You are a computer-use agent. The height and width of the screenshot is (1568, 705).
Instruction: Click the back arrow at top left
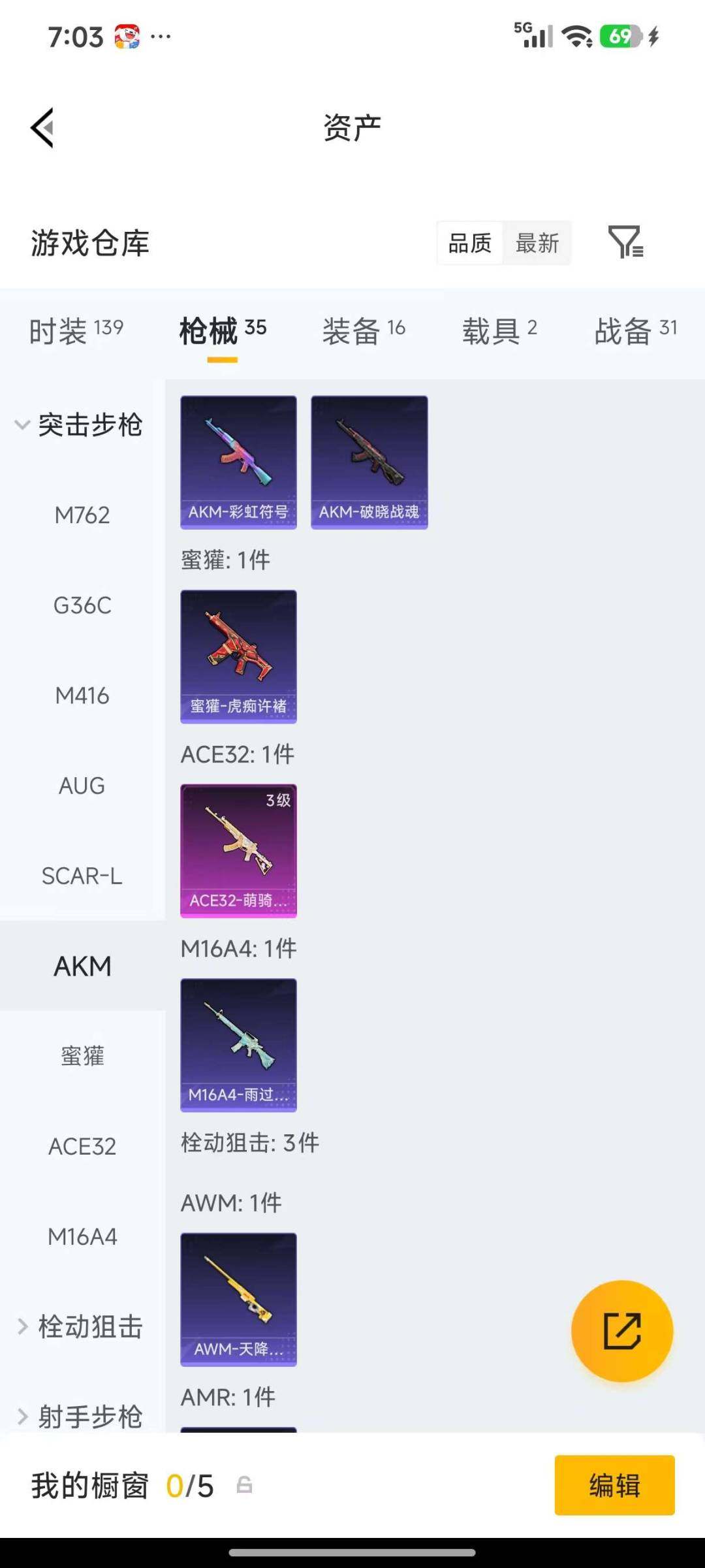[x=43, y=128]
